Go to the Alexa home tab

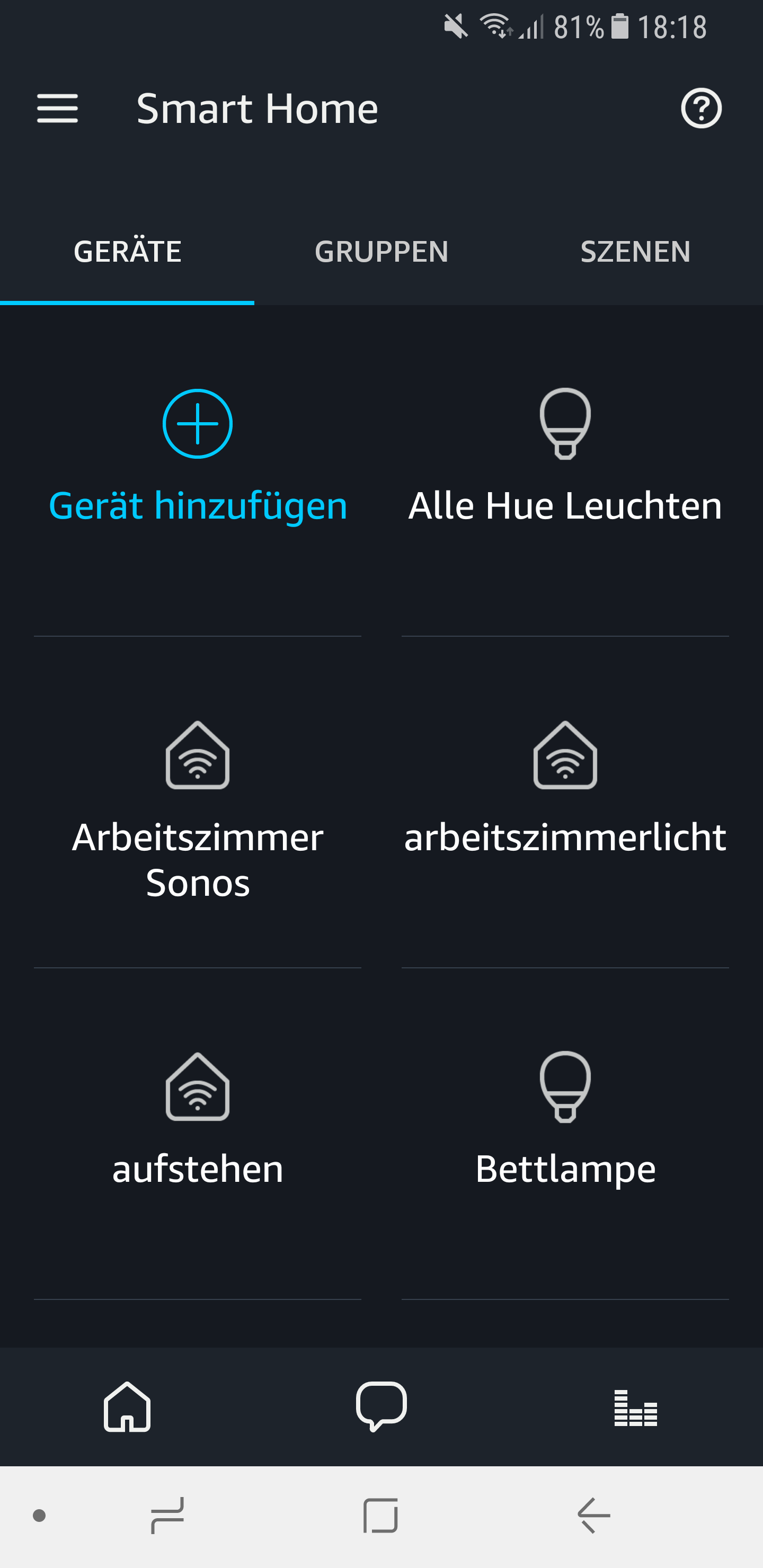coord(127,1406)
